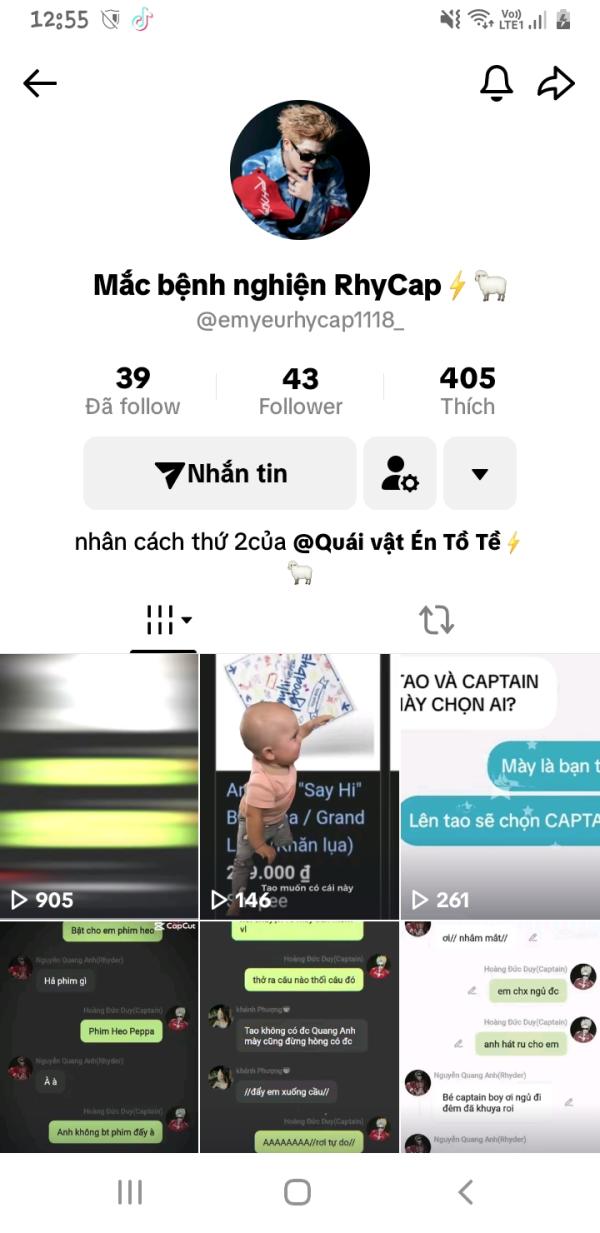Tap the profile avatar picture
The height and width of the screenshot is (1233, 600).
pos(300,170)
